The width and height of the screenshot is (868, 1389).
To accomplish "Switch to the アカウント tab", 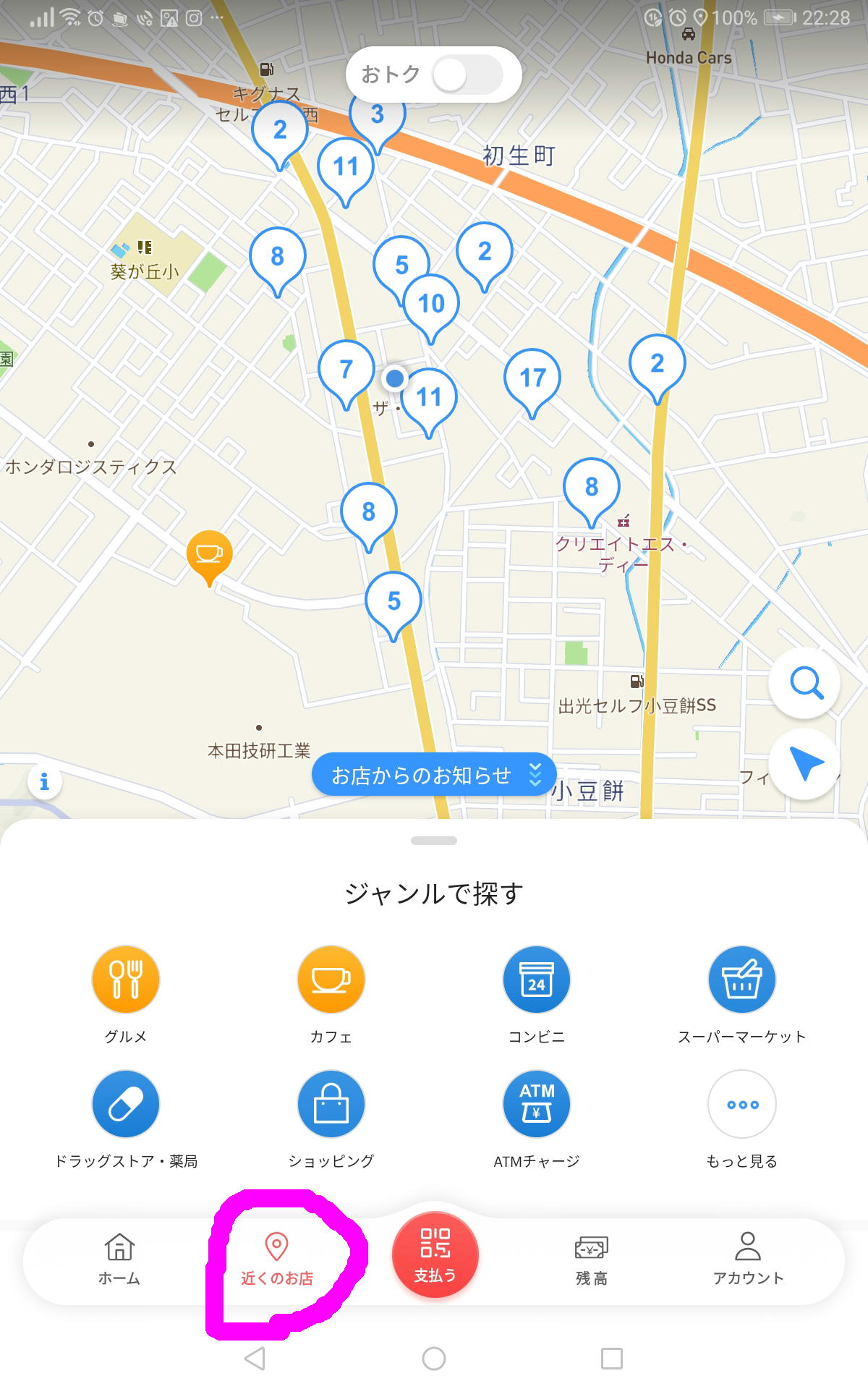I will pos(748,1260).
